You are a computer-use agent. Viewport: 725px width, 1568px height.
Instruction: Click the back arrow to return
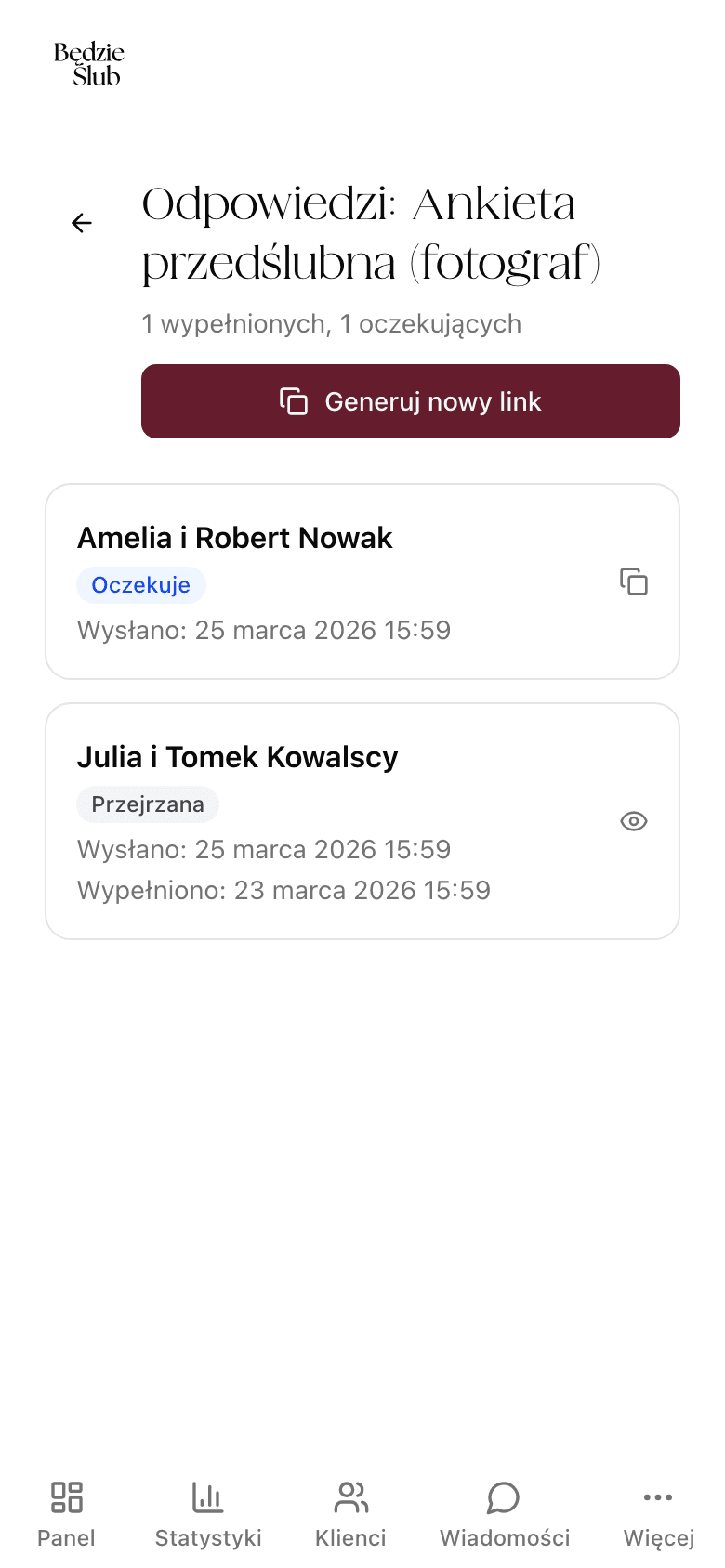coord(82,223)
